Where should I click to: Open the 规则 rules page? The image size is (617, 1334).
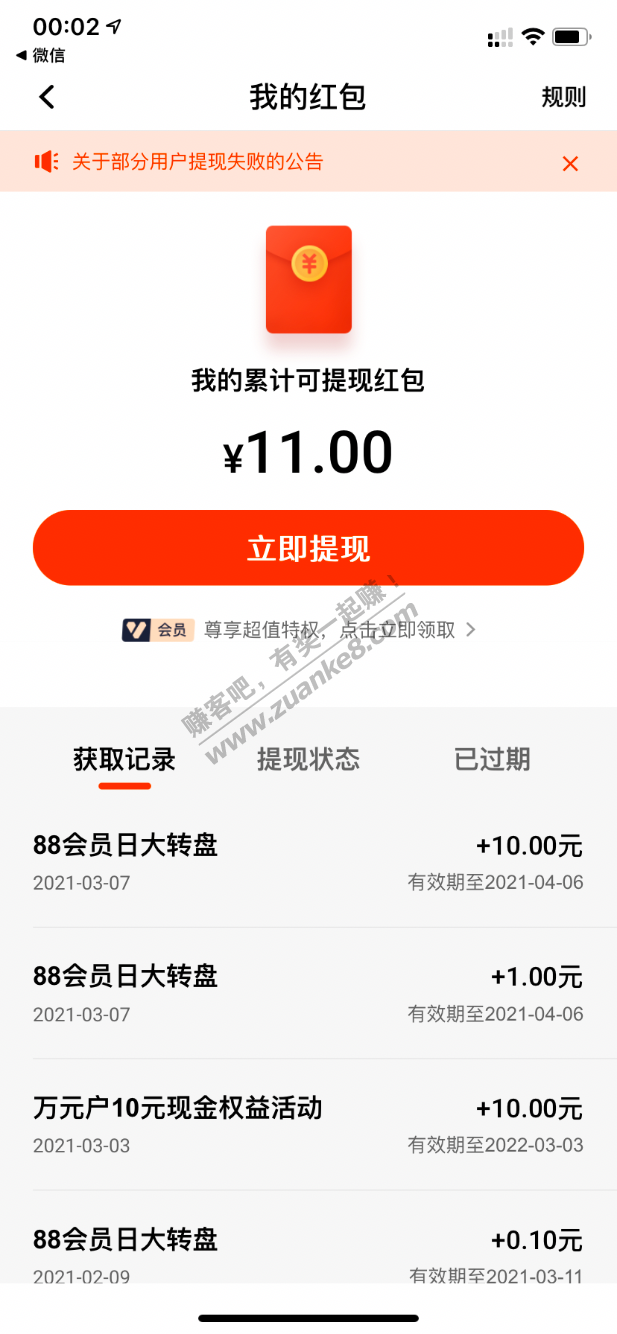563,97
